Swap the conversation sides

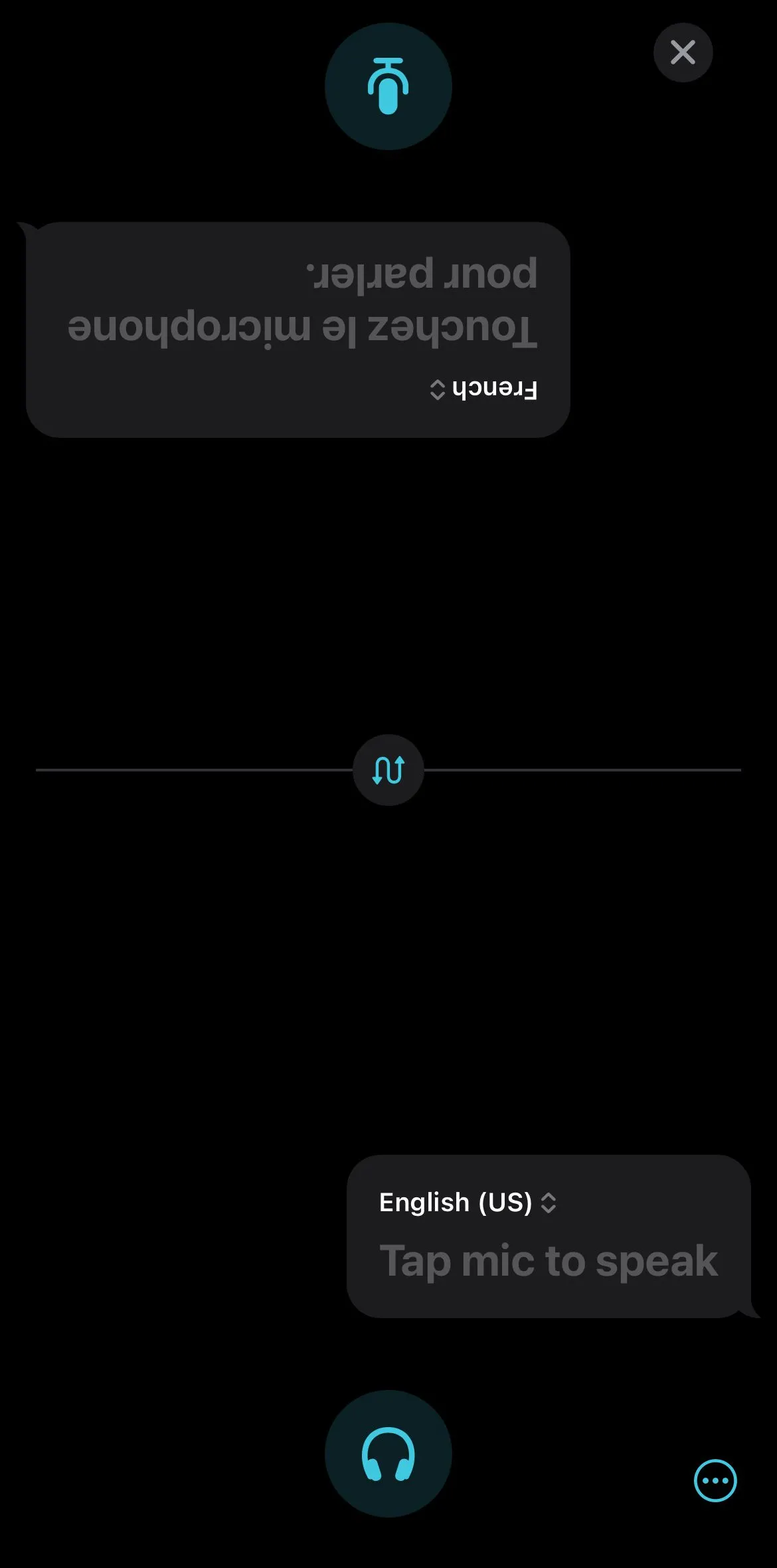(x=388, y=769)
